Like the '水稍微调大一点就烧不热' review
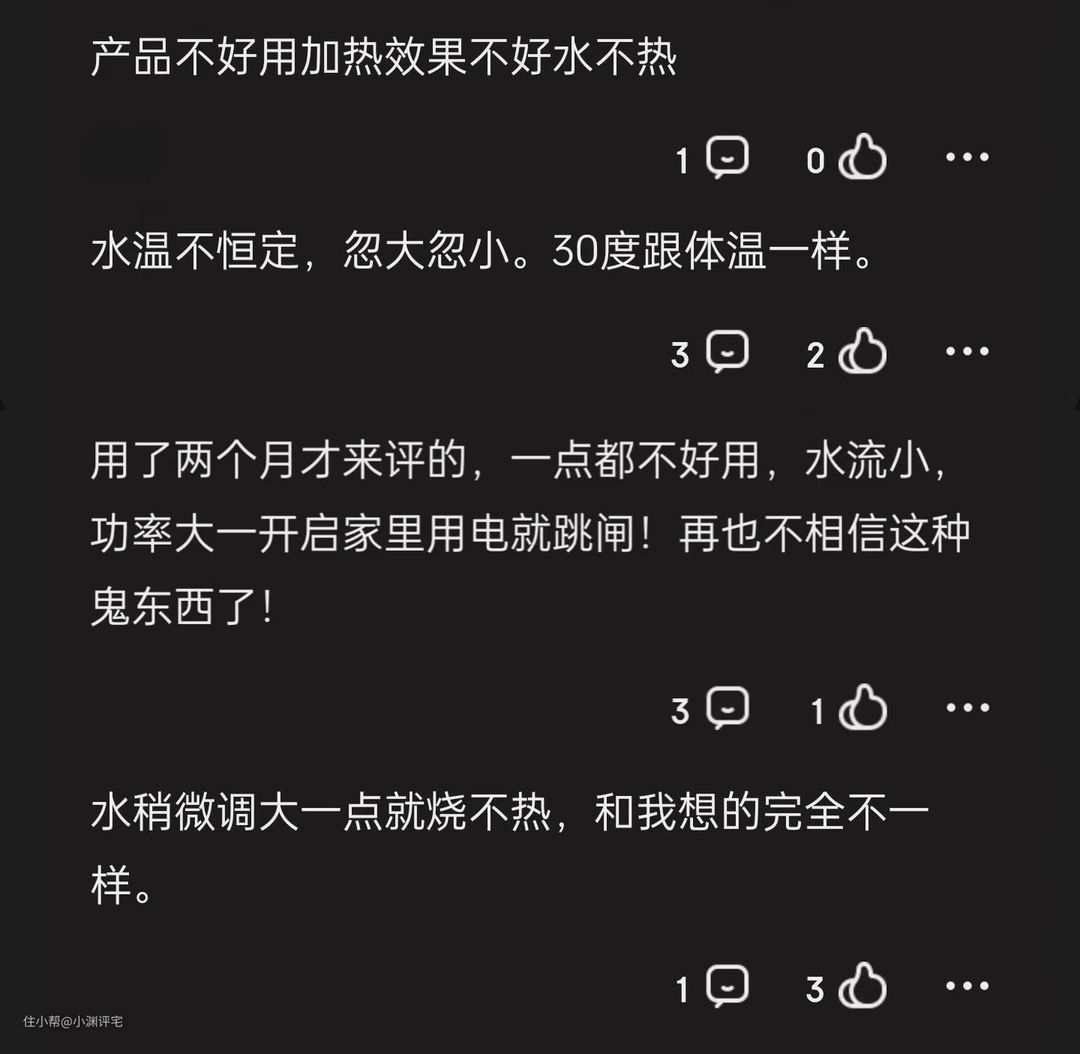This screenshot has height=1054, width=1080. (x=862, y=987)
